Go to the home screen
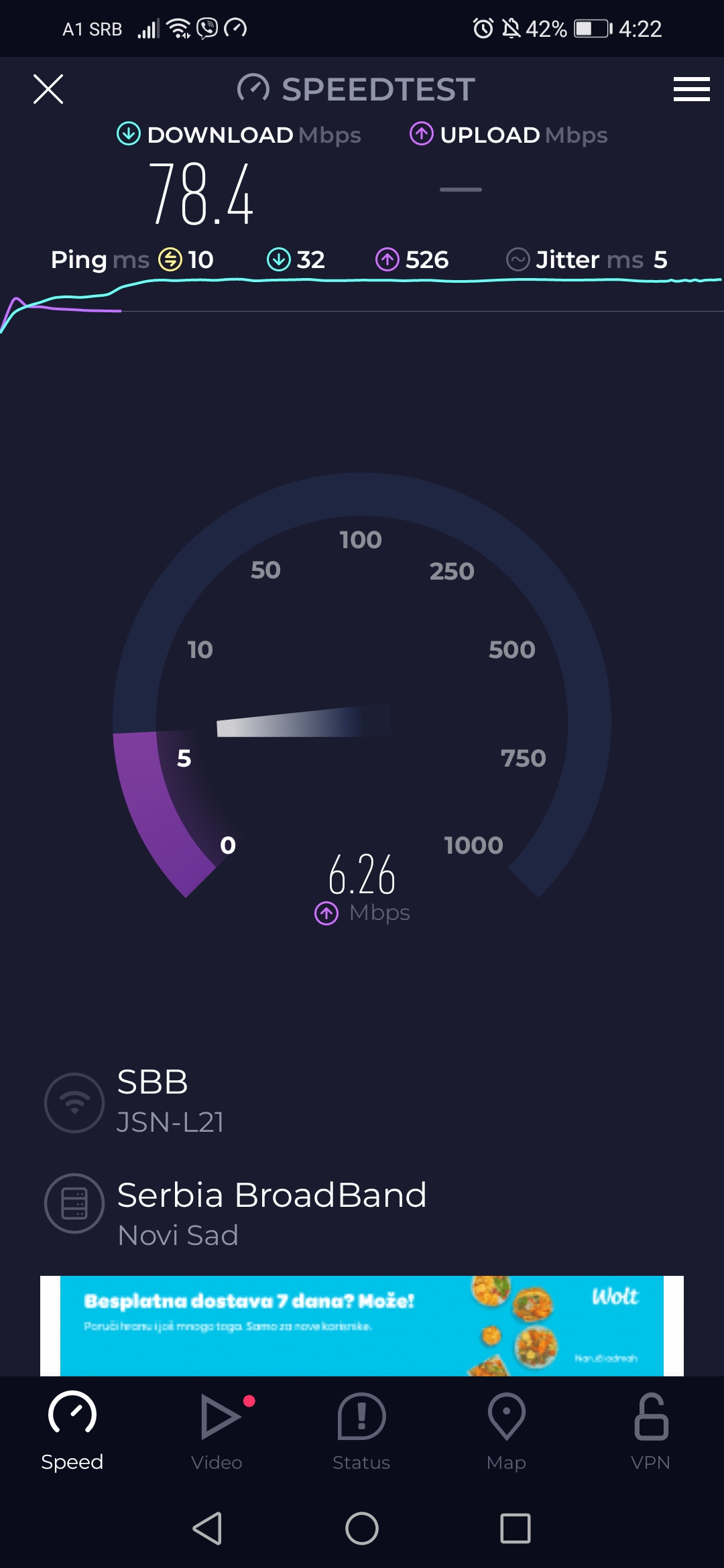724x1568 pixels. click(362, 1528)
